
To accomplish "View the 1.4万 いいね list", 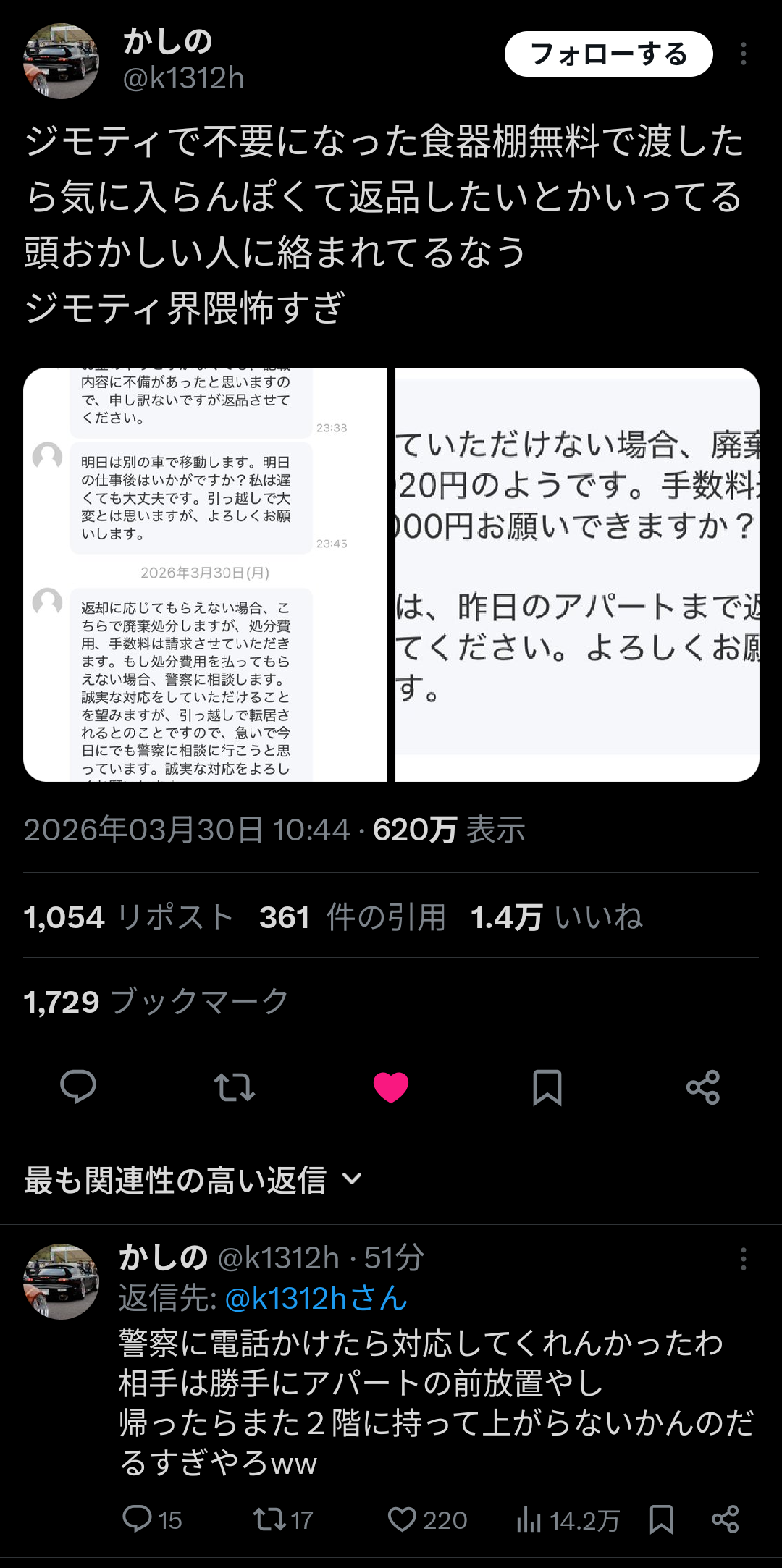I will tap(556, 917).
